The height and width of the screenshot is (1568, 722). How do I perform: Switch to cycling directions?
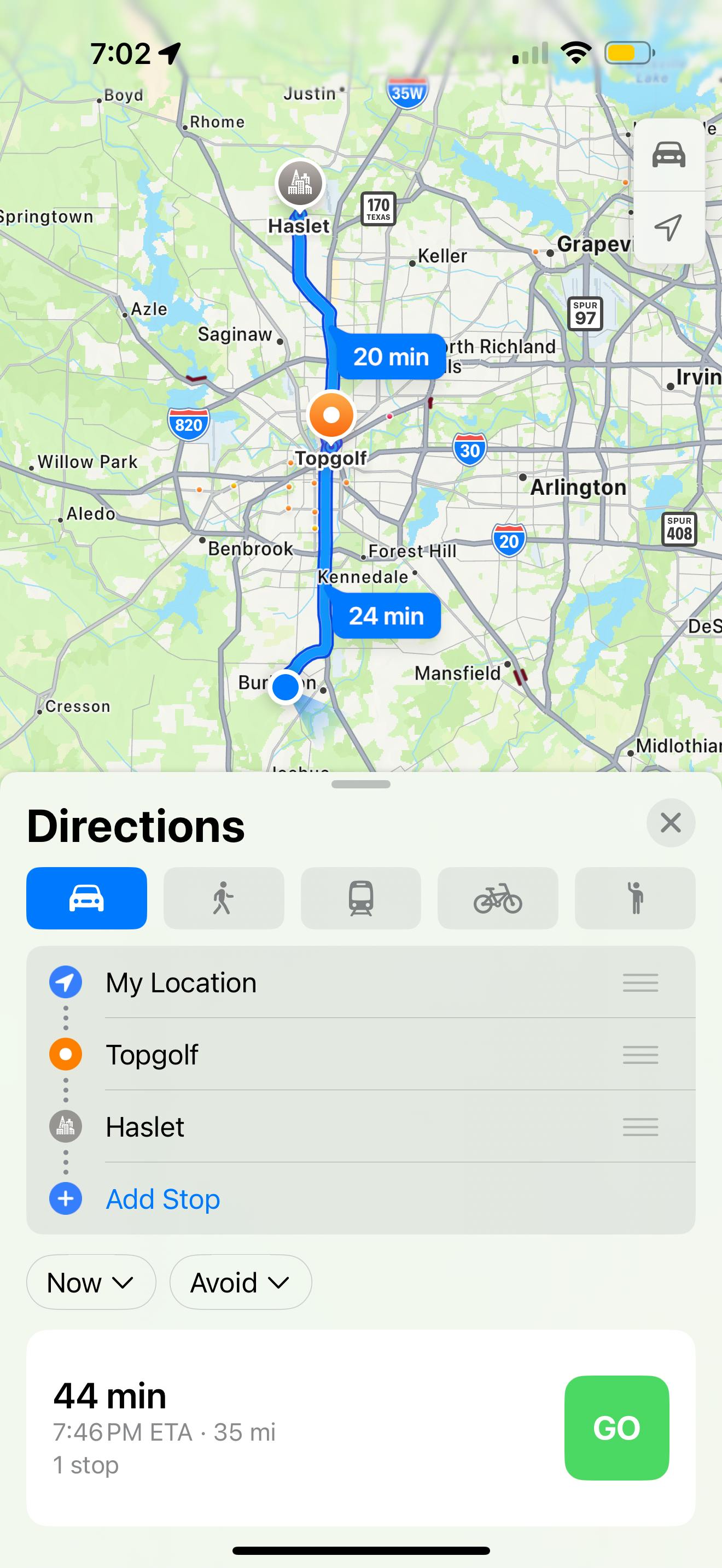click(497, 898)
